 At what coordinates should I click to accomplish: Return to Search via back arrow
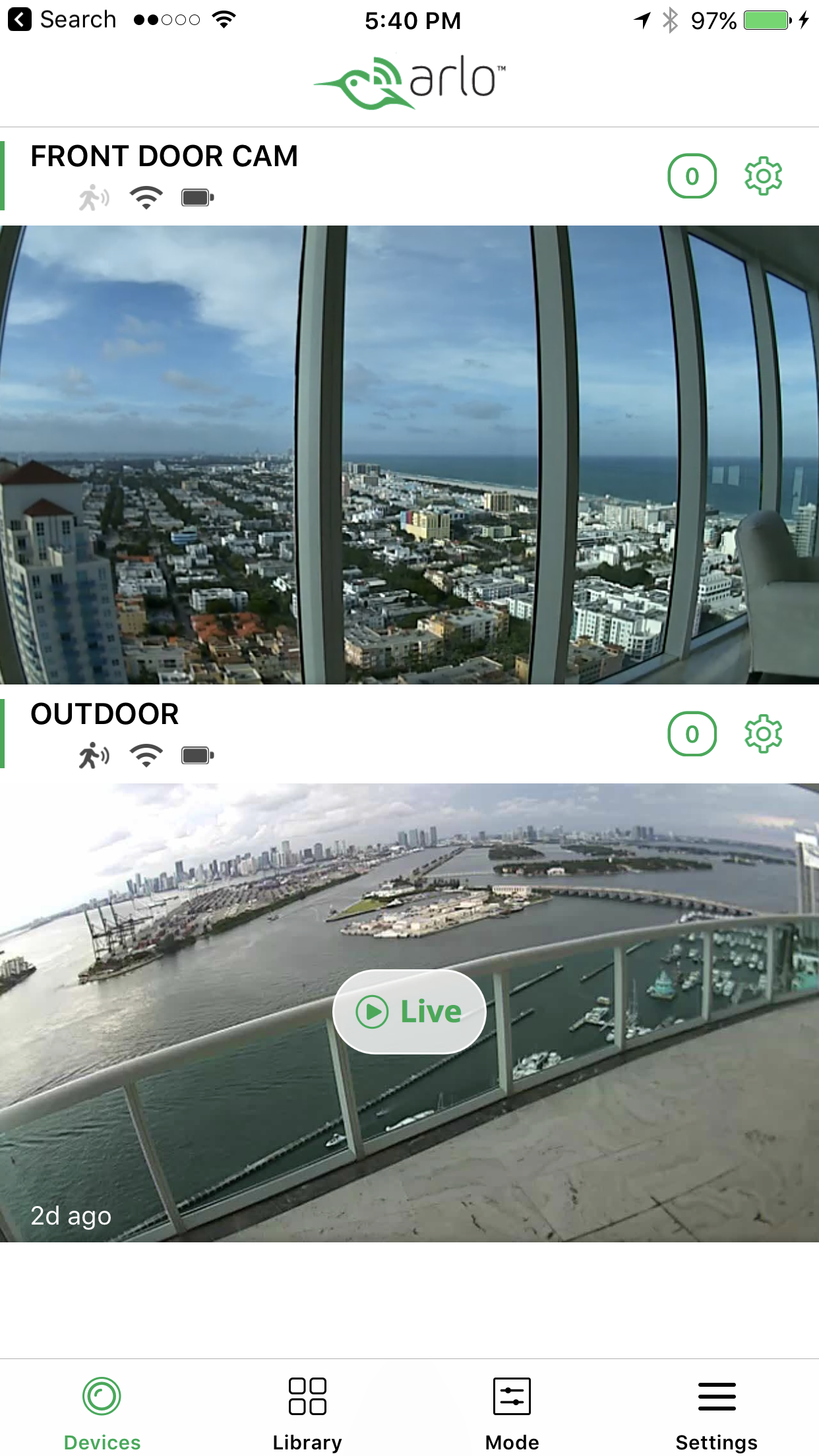[x=21, y=20]
